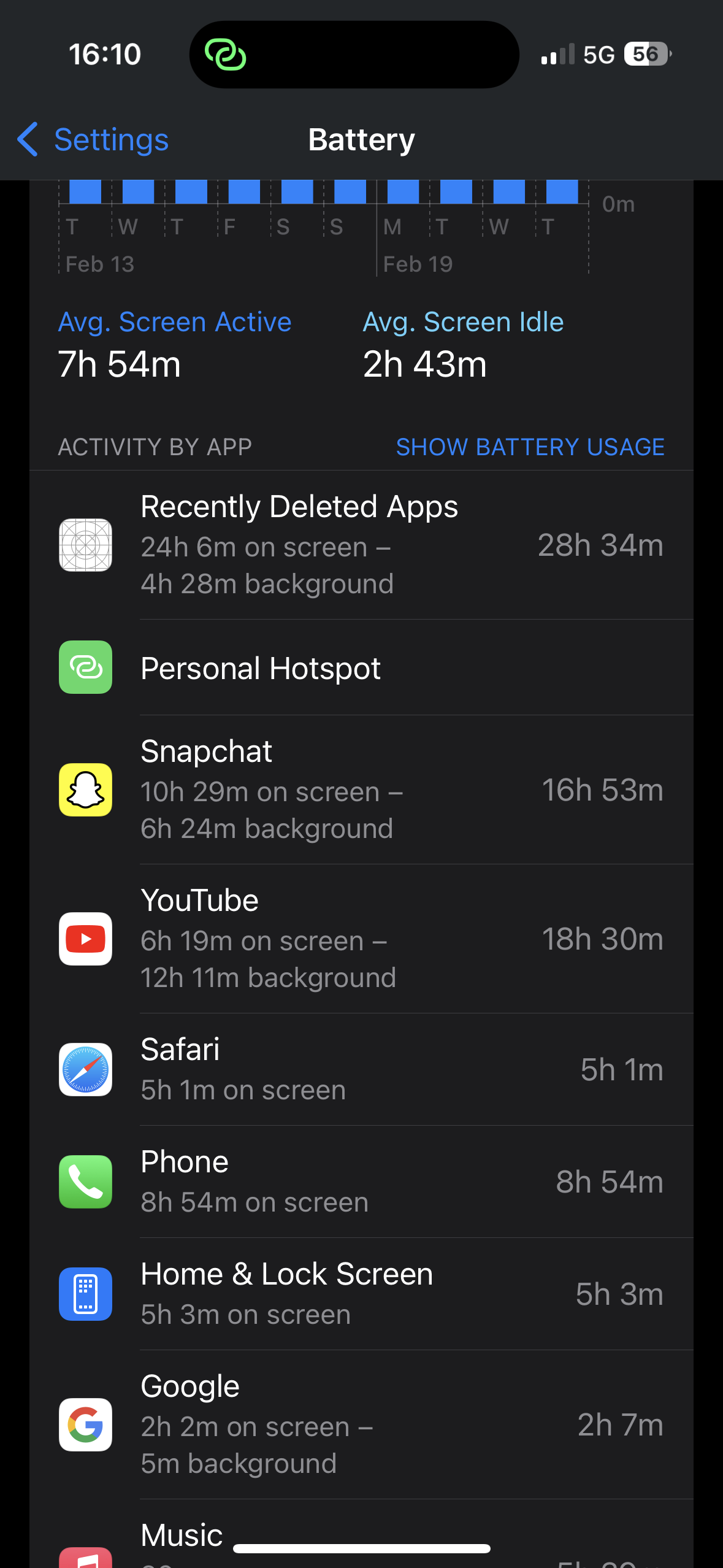Select the Snapchat activity row
Screen dimensions: 723x1568
pos(361,790)
